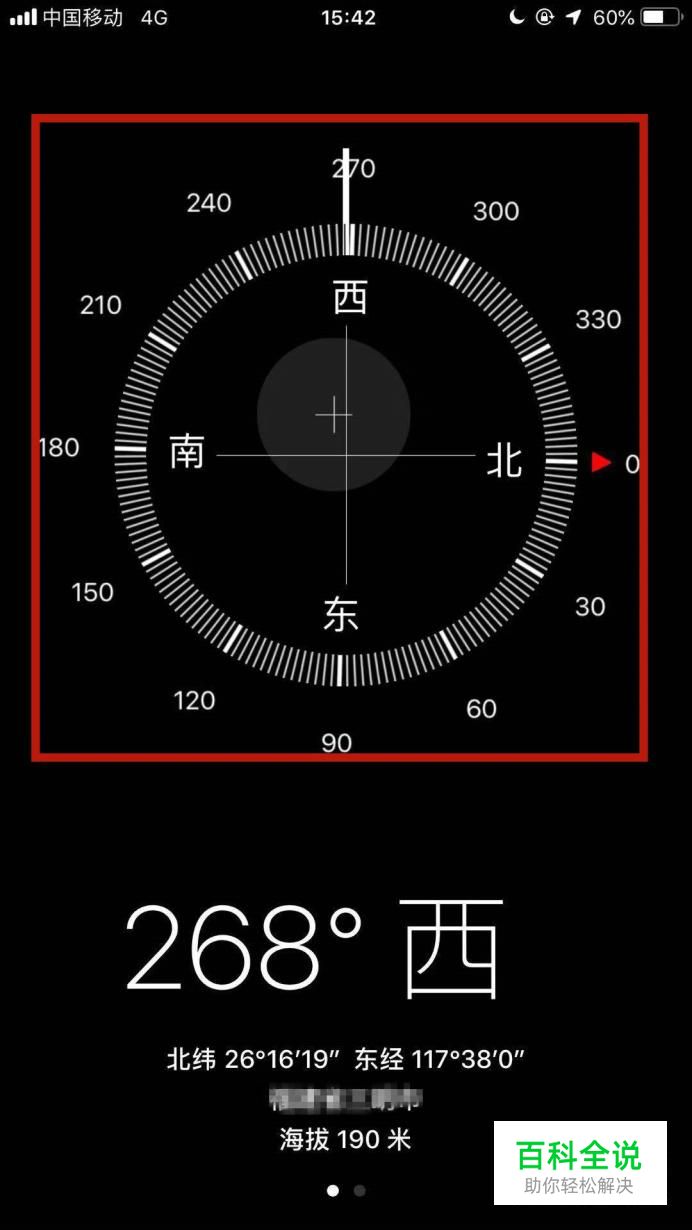Open the latitude and longitude coordinates in Maps
692x1230 pixels.
(346, 1060)
